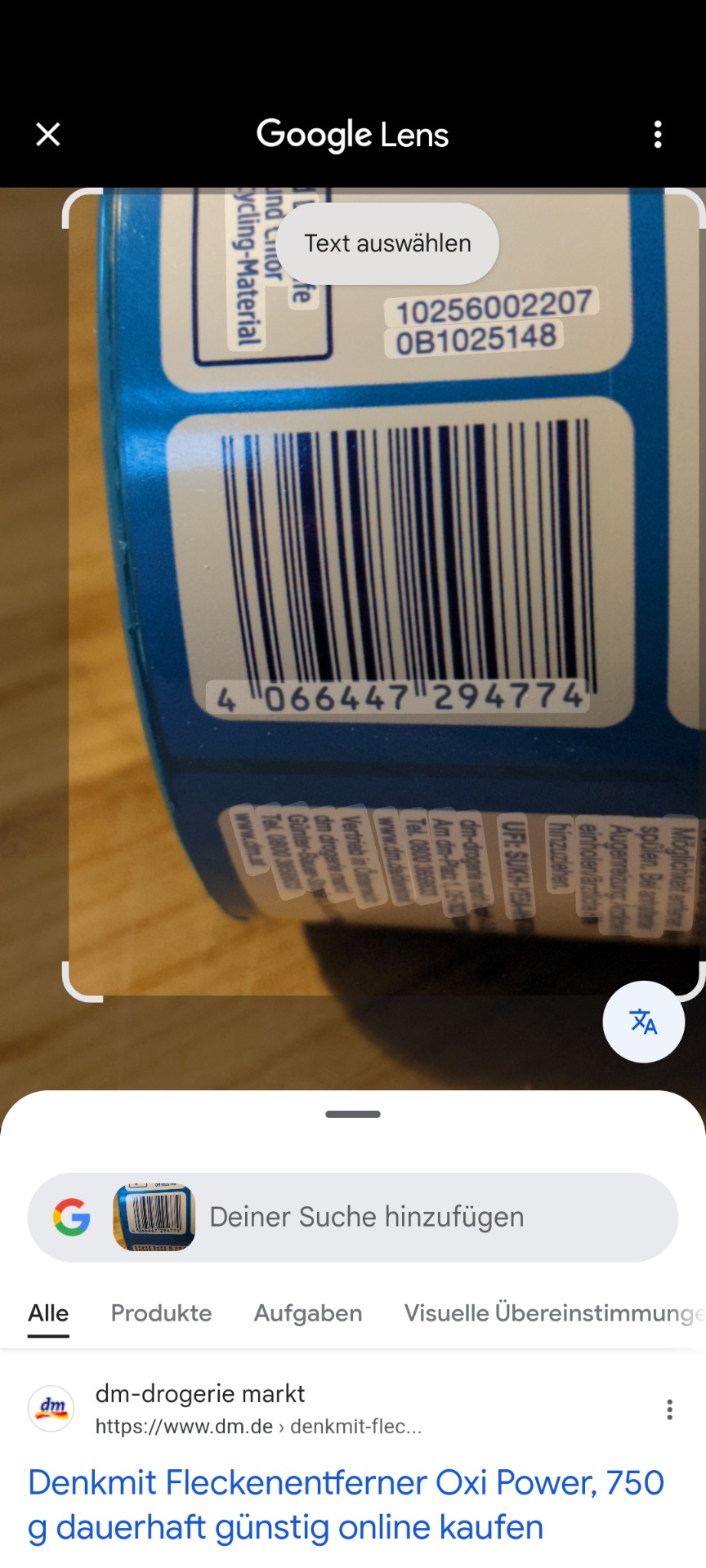Switch to the Visuelle Übereinstimmungen tab

[x=552, y=1313]
